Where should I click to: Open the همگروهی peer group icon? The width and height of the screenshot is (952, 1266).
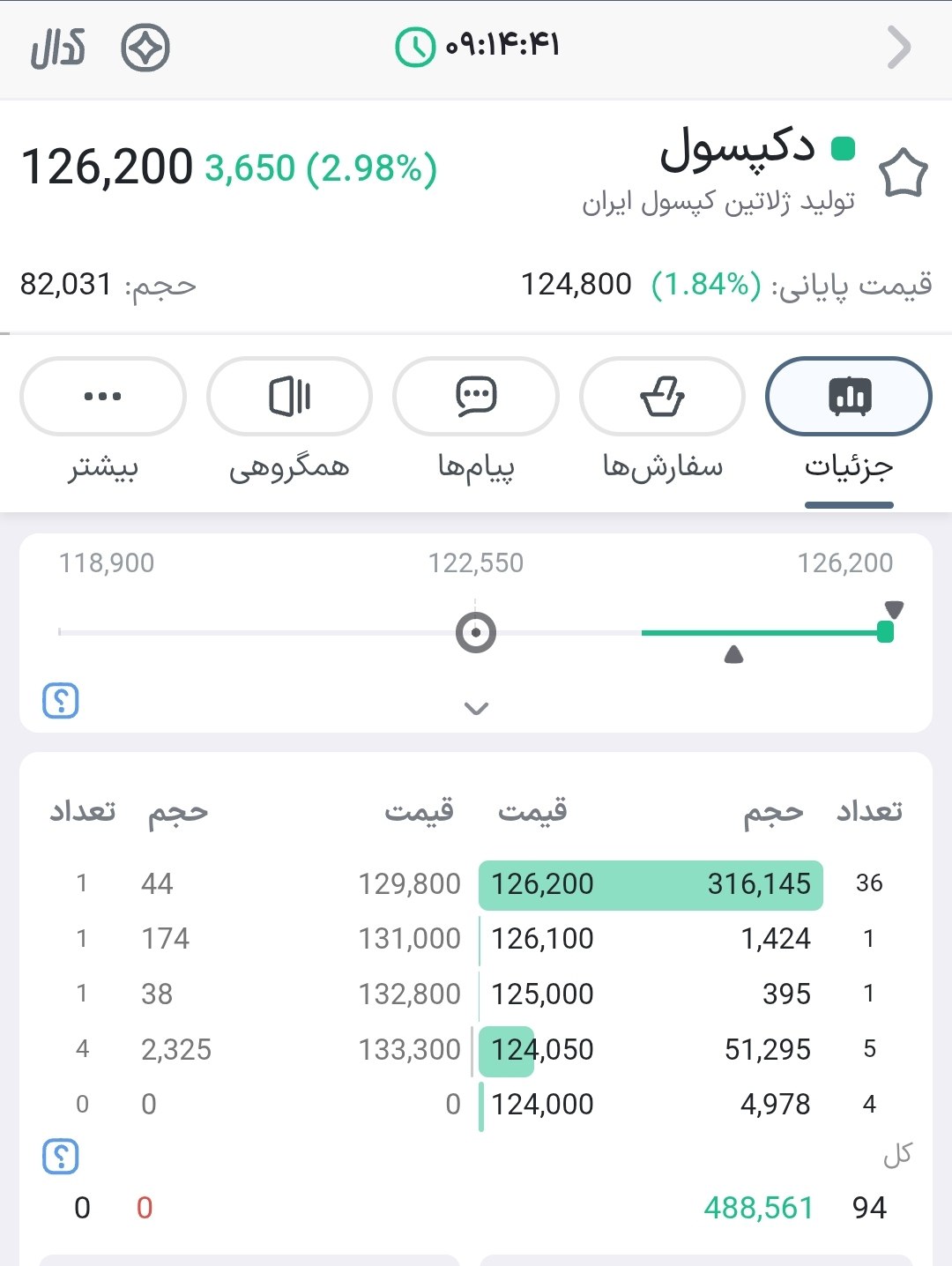click(288, 397)
